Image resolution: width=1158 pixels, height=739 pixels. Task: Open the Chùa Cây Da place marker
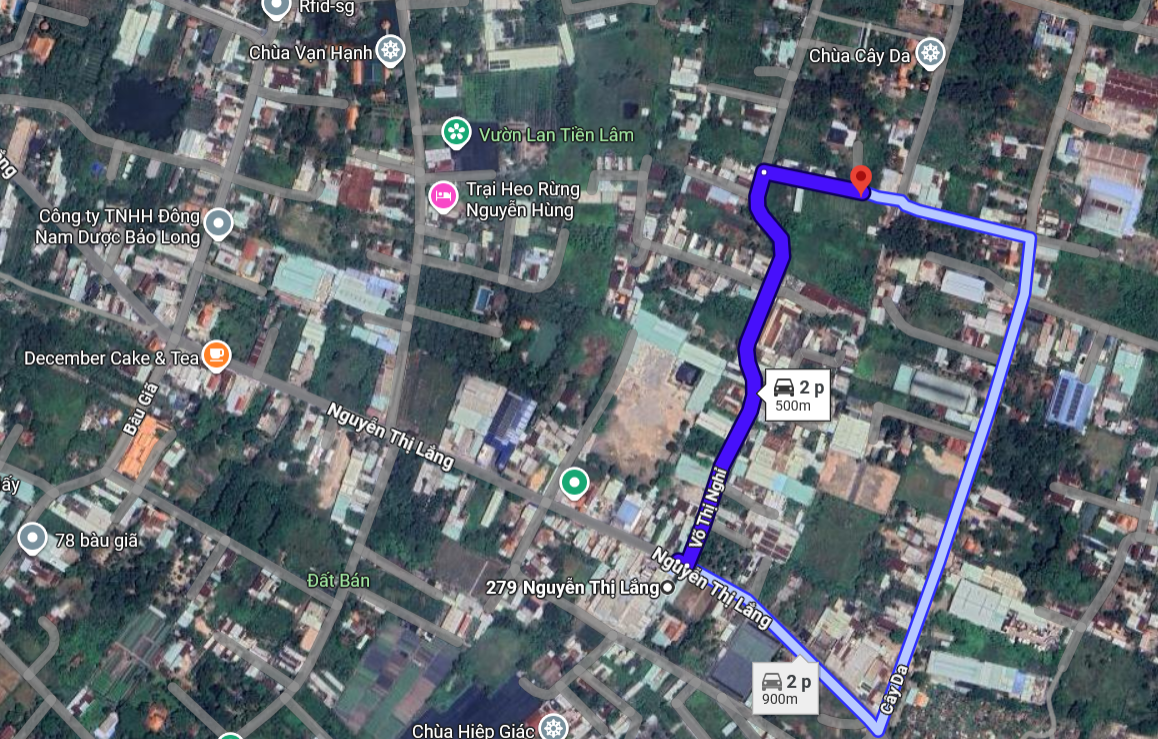[931, 55]
